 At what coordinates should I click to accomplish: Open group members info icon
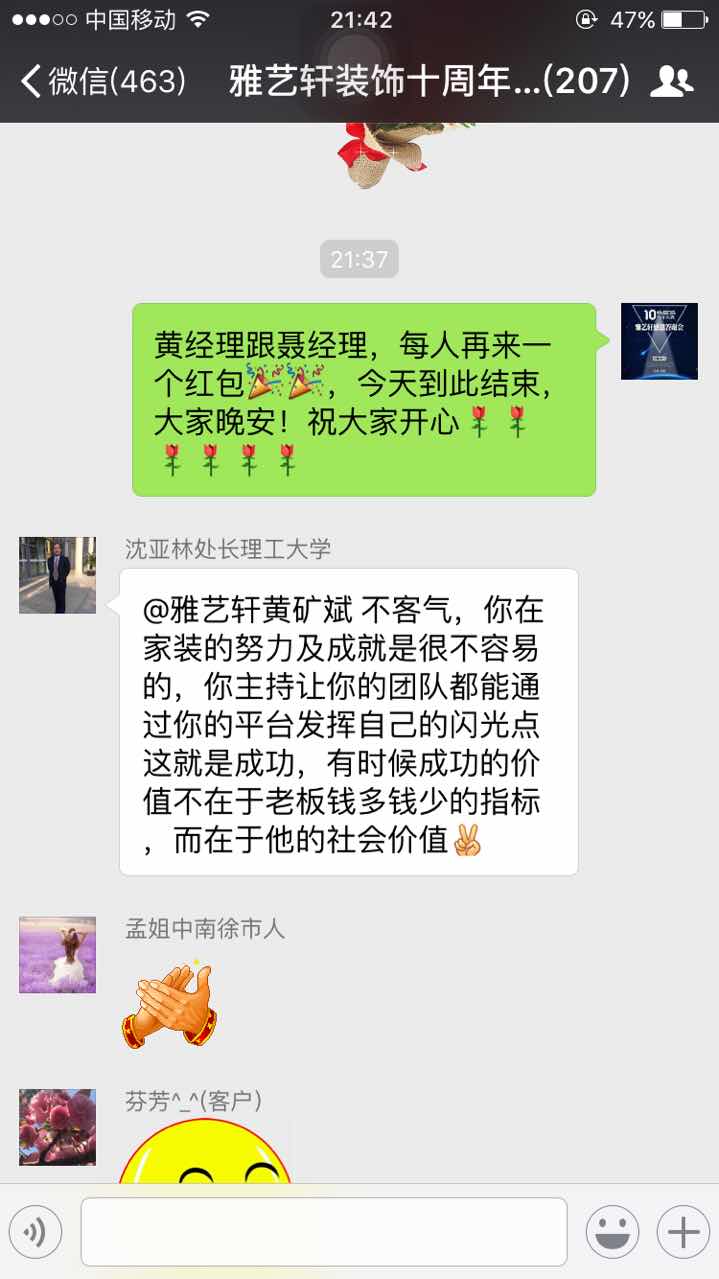[672, 81]
